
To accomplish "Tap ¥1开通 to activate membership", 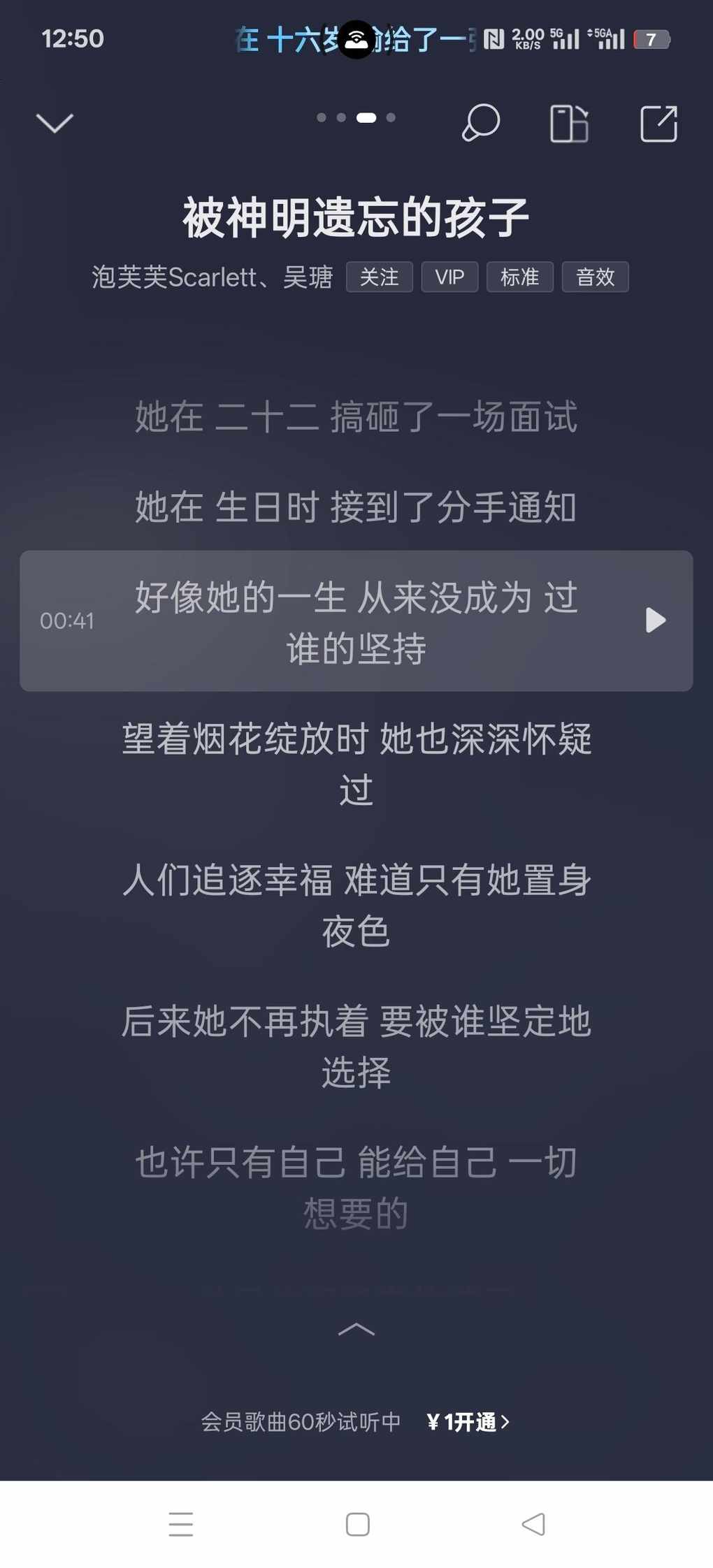I will point(468,1422).
